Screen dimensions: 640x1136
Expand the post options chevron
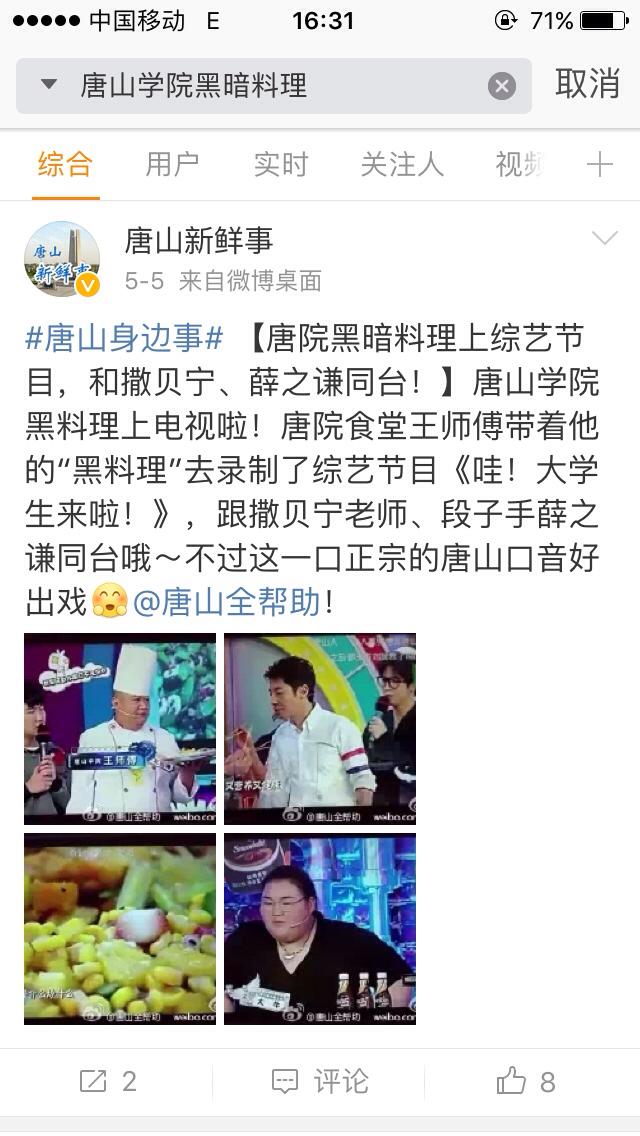pos(604,238)
